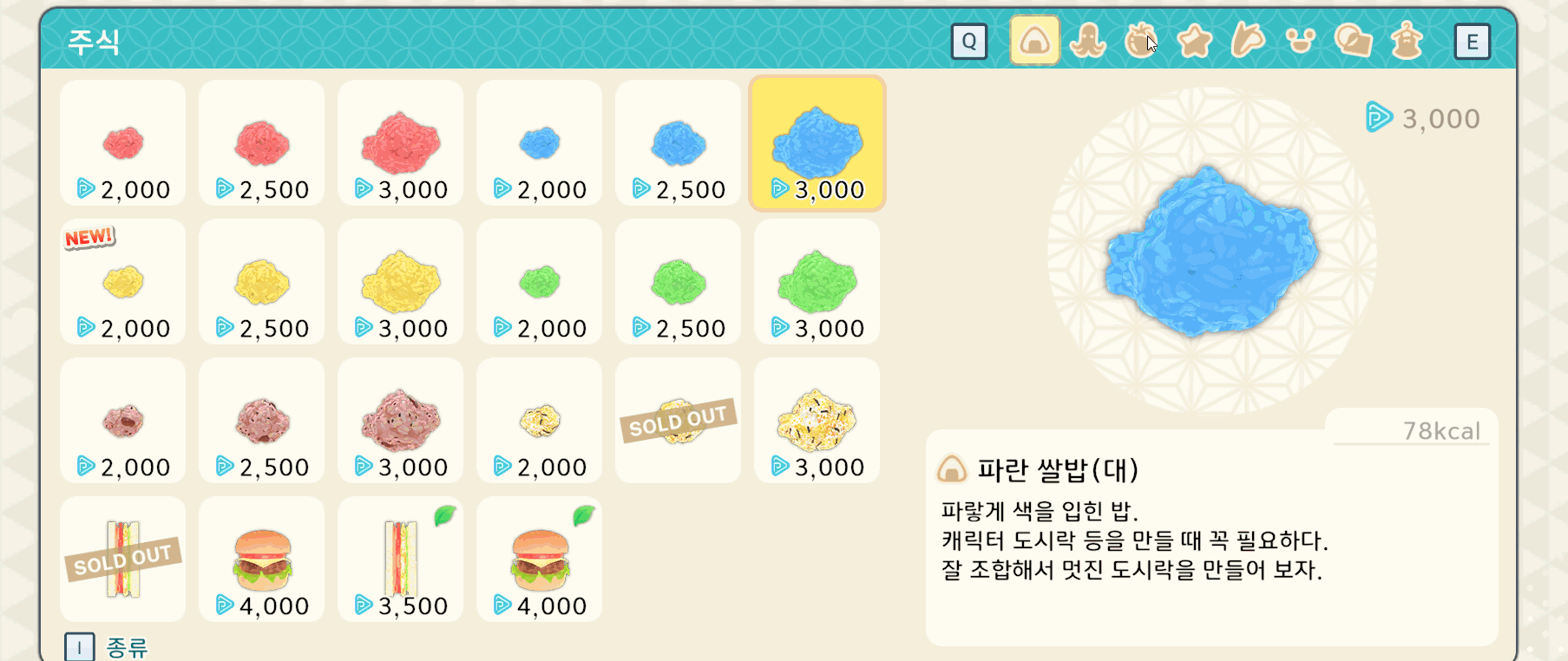Switch to the octopus category tab

click(x=1087, y=41)
